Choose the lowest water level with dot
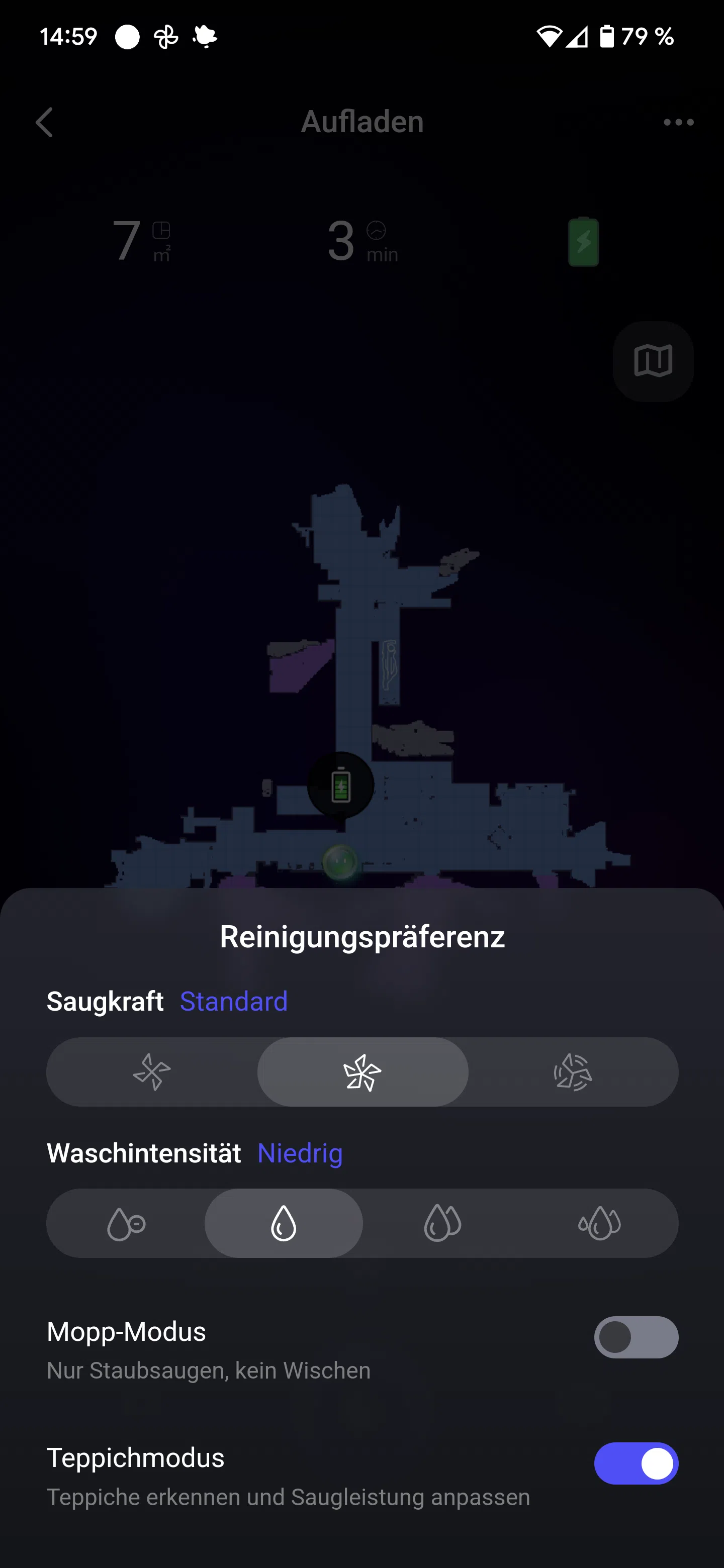The width and height of the screenshot is (724, 1568). [x=126, y=1223]
